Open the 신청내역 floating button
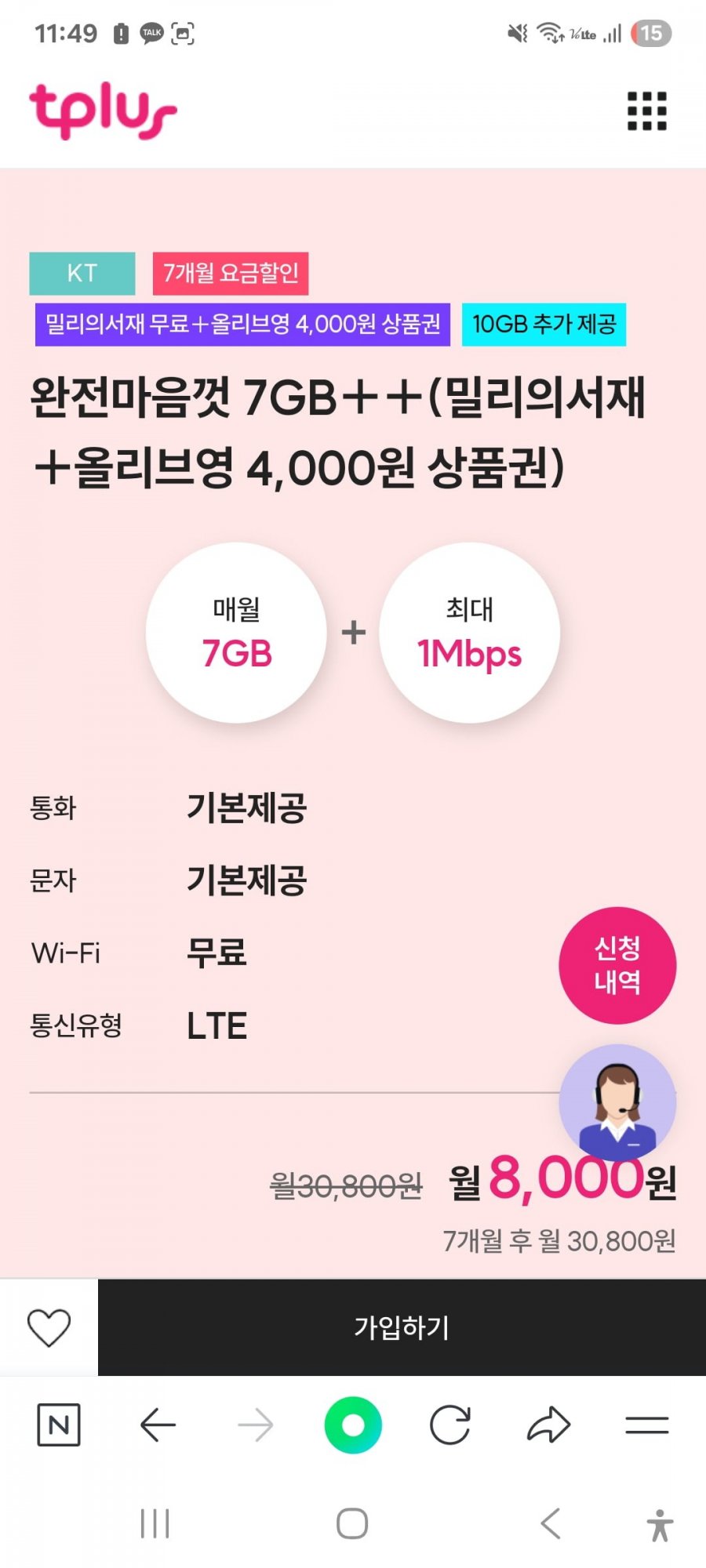The width and height of the screenshot is (706, 1568). (617, 965)
